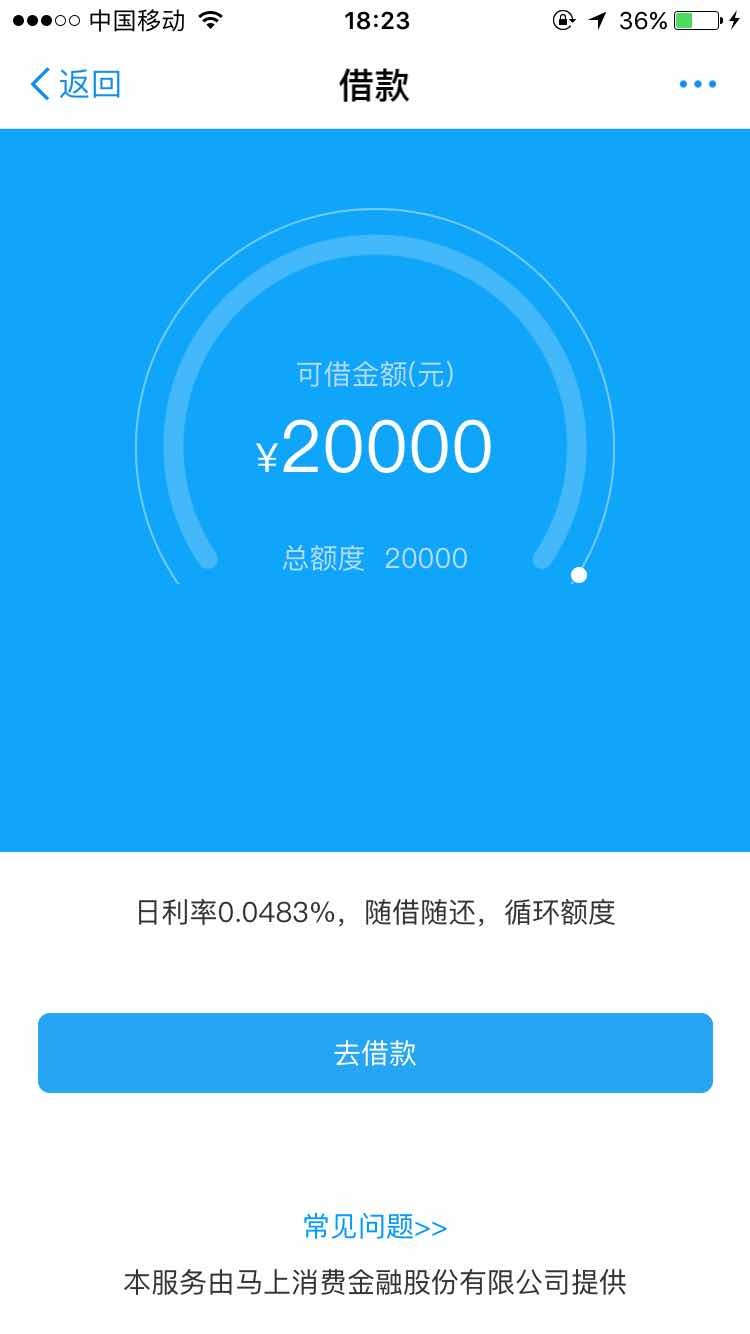Select the 借款 title in the header
Screen dimensions: 750x1334
[374, 86]
